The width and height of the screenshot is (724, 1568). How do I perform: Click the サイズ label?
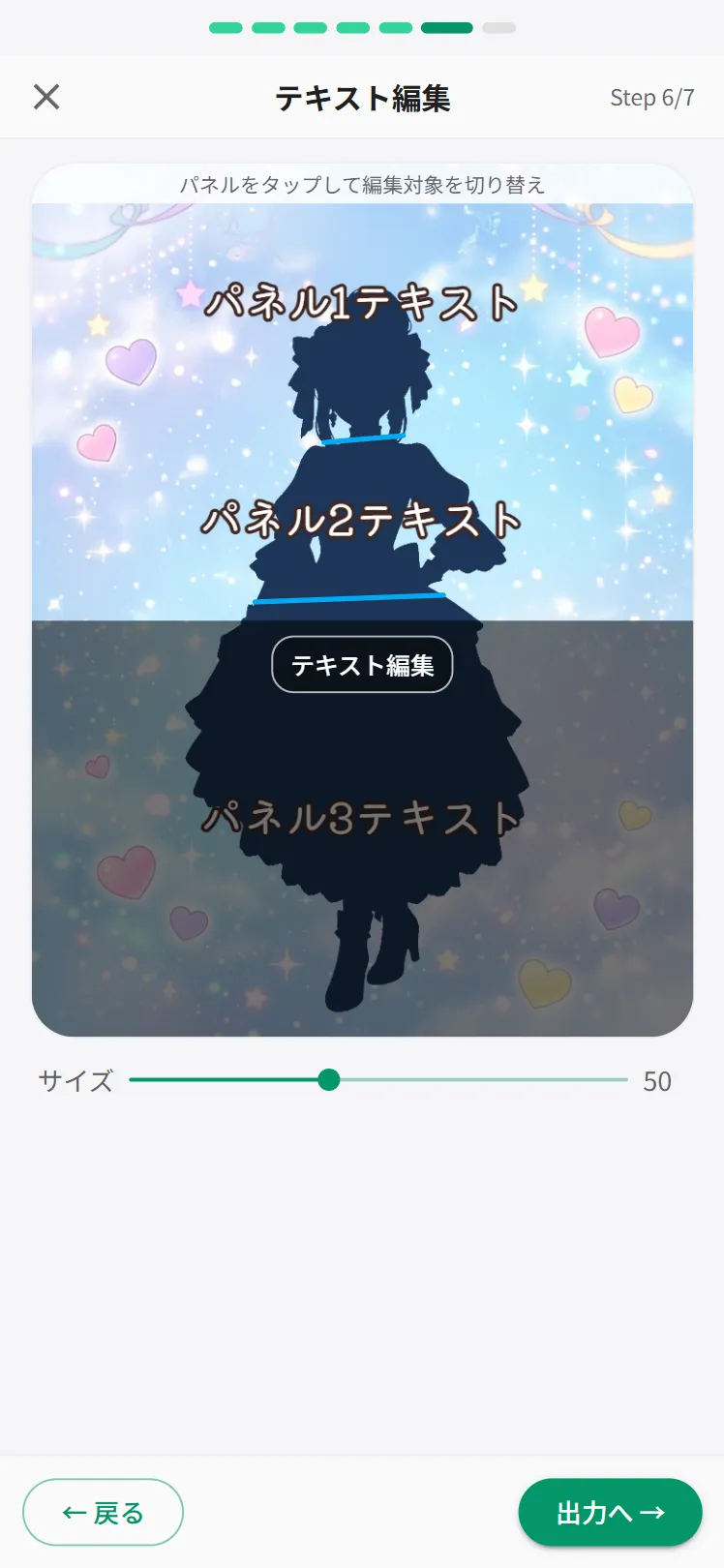coord(73,1081)
